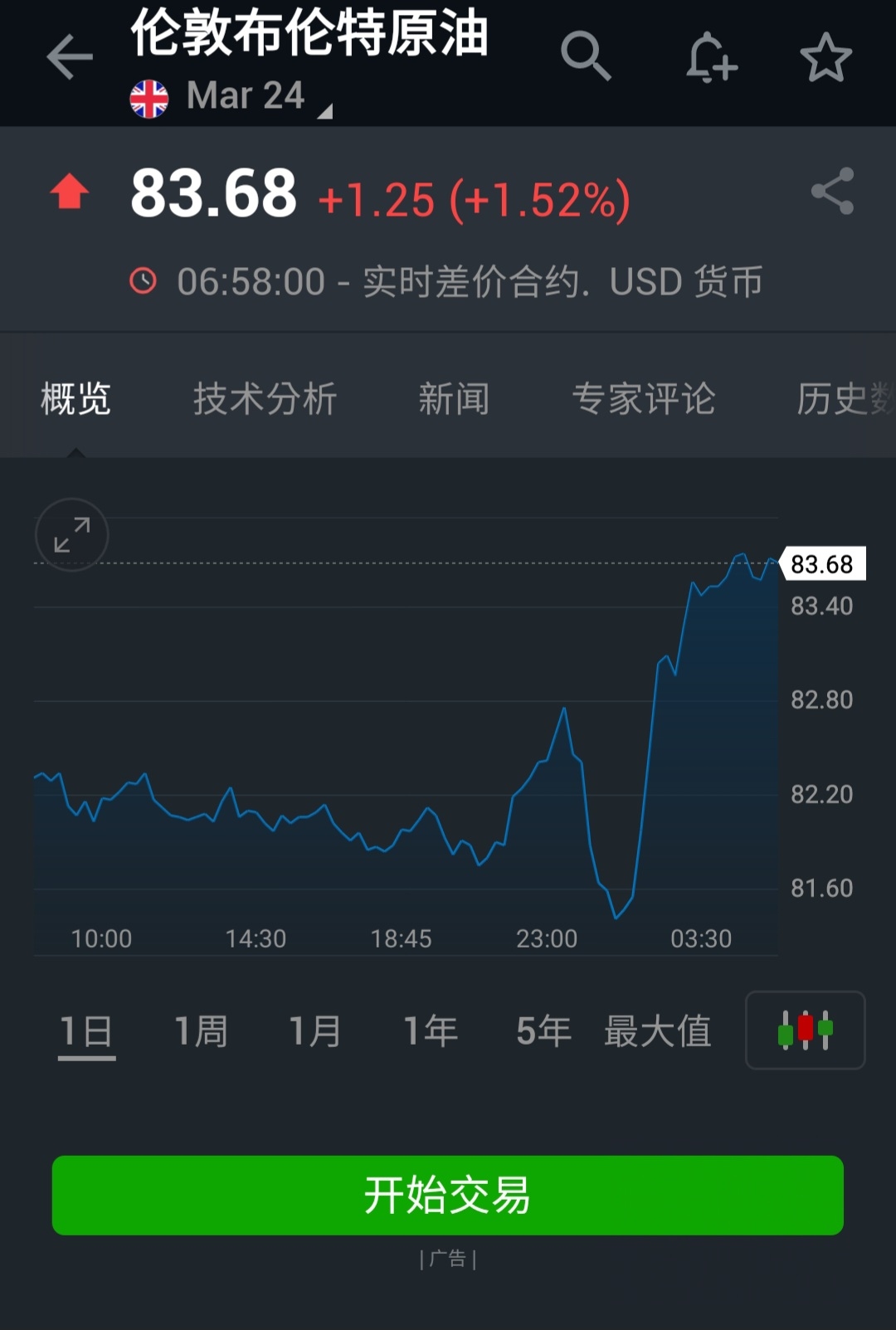Switch to the 技术分析 tab

pyautogui.click(x=265, y=399)
